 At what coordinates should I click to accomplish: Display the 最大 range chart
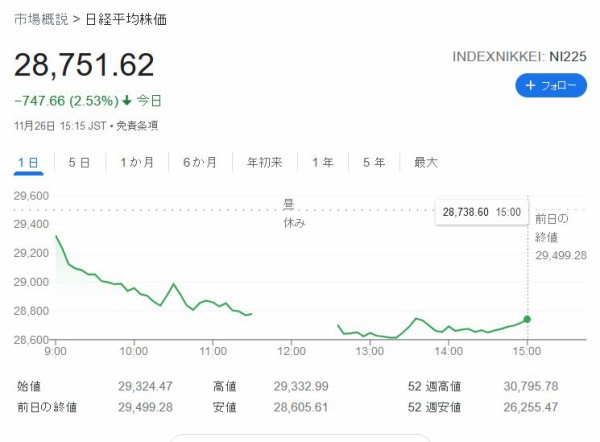pyautogui.click(x=426, y=162)
